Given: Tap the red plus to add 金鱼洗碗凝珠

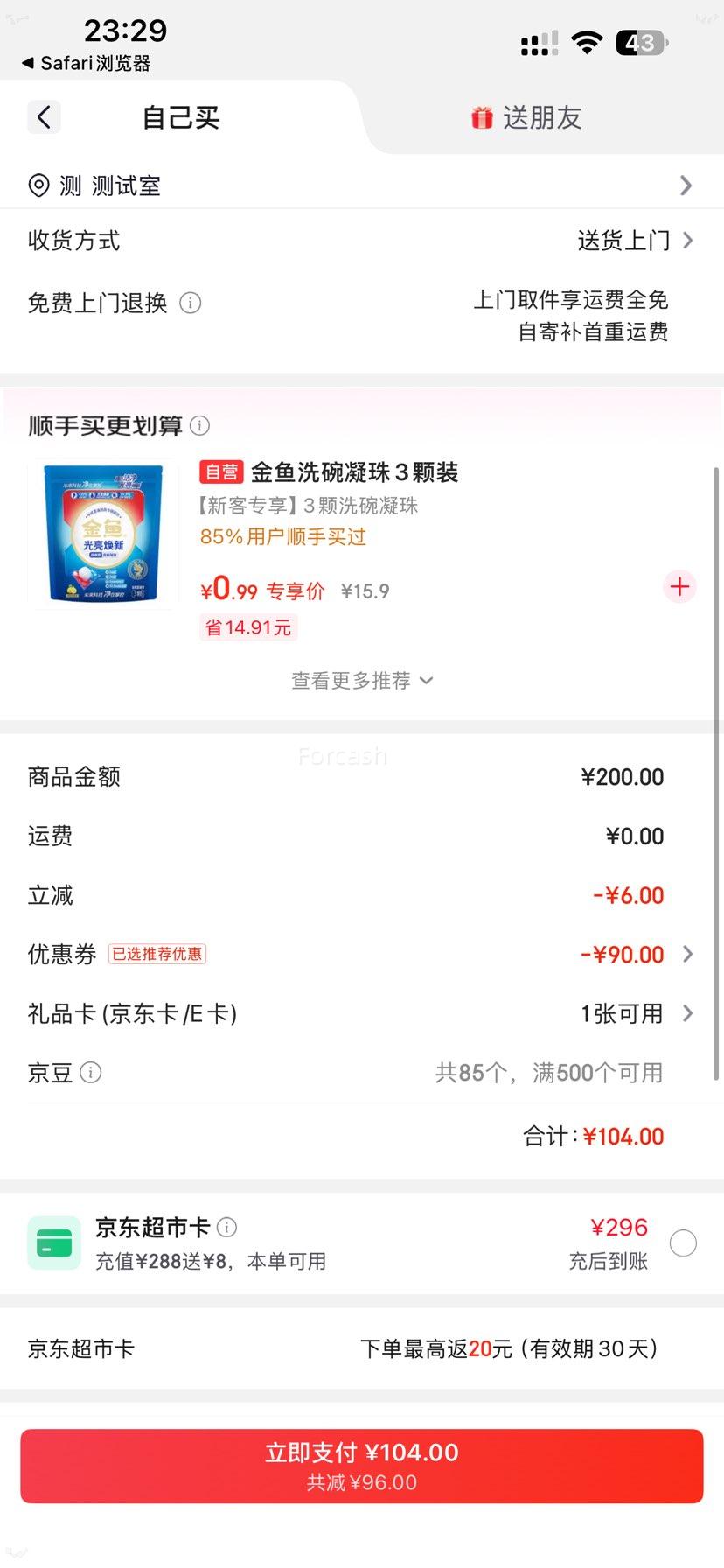Looking at the screenshot, I should (x=679, y=586).
